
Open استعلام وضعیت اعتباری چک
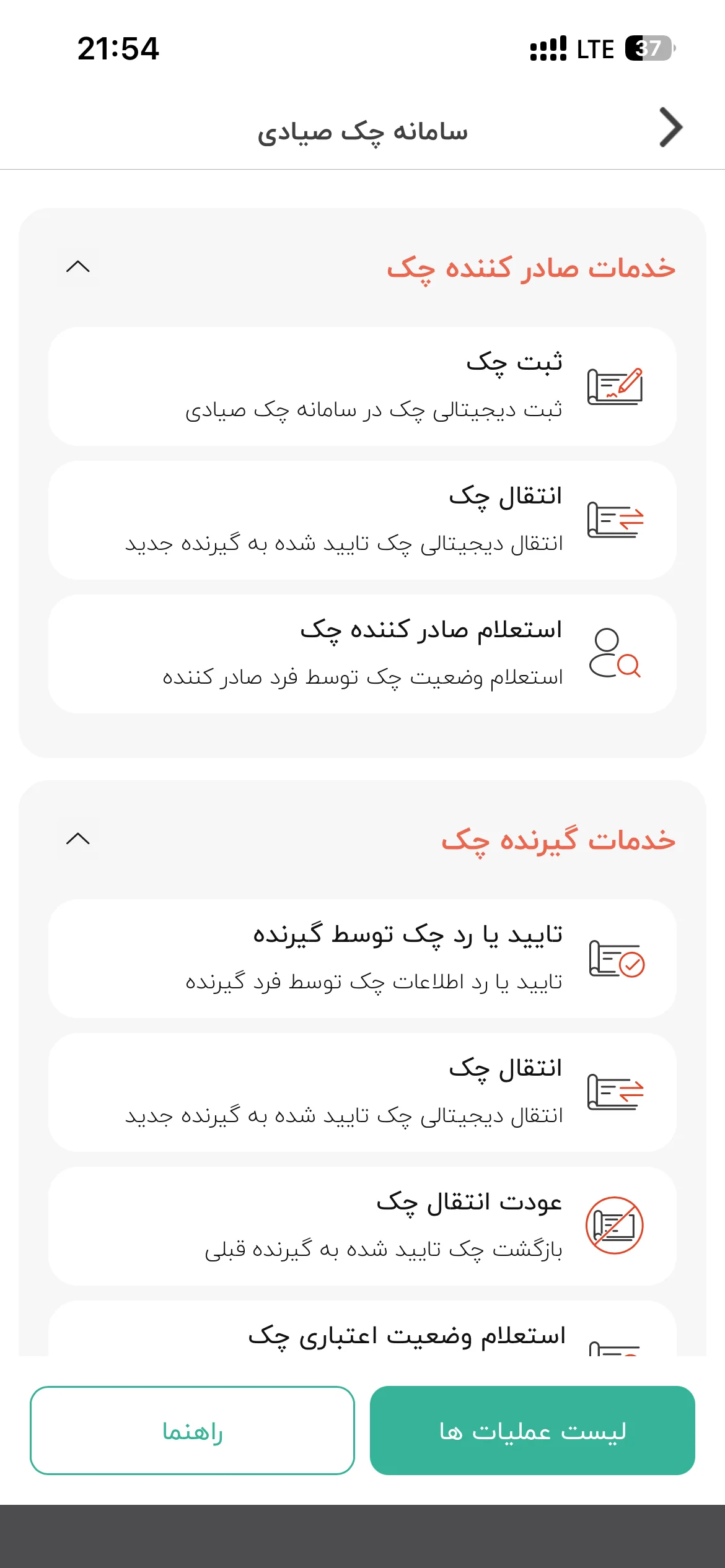(362, 1329)
